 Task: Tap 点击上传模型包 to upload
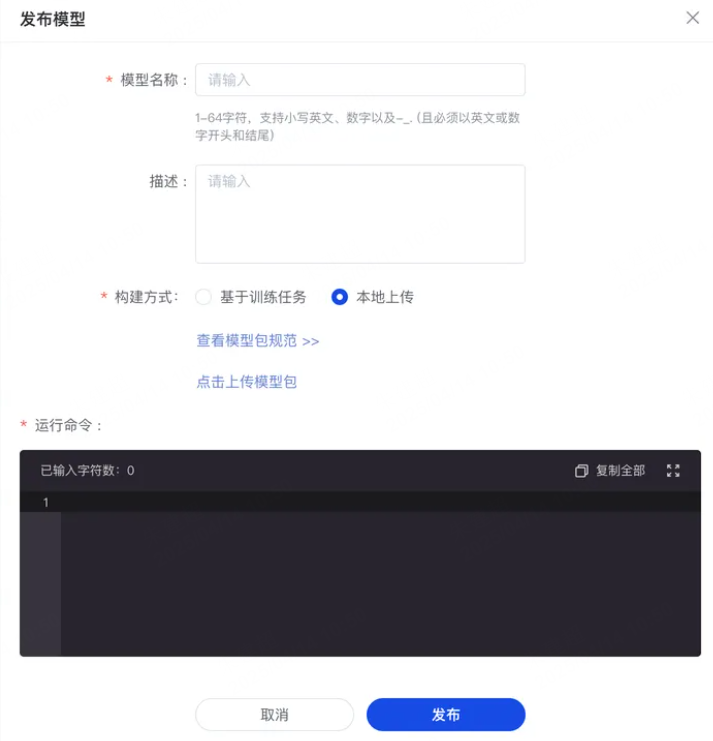247,382
